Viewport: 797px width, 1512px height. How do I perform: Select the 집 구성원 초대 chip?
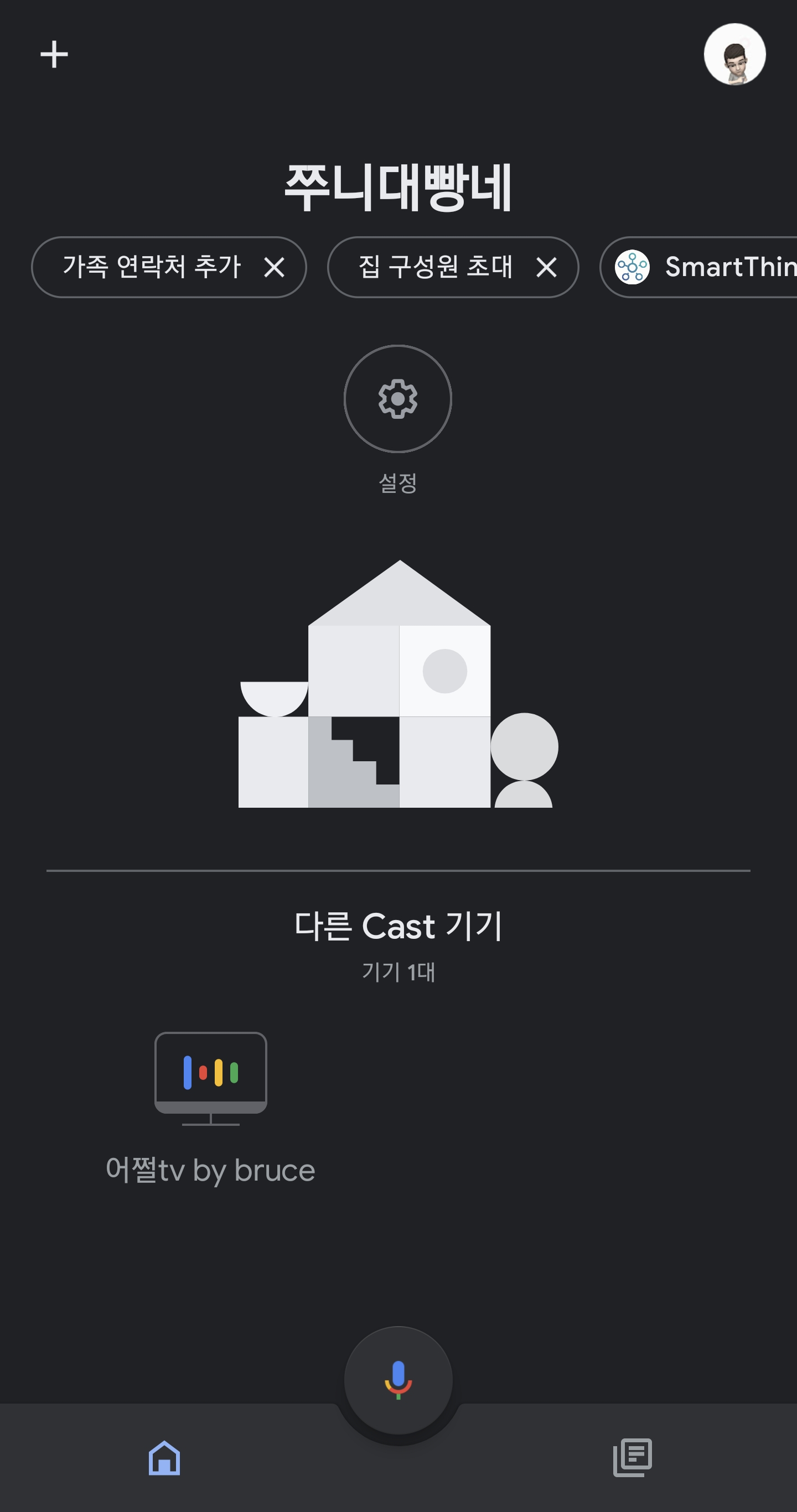(434, 268)
